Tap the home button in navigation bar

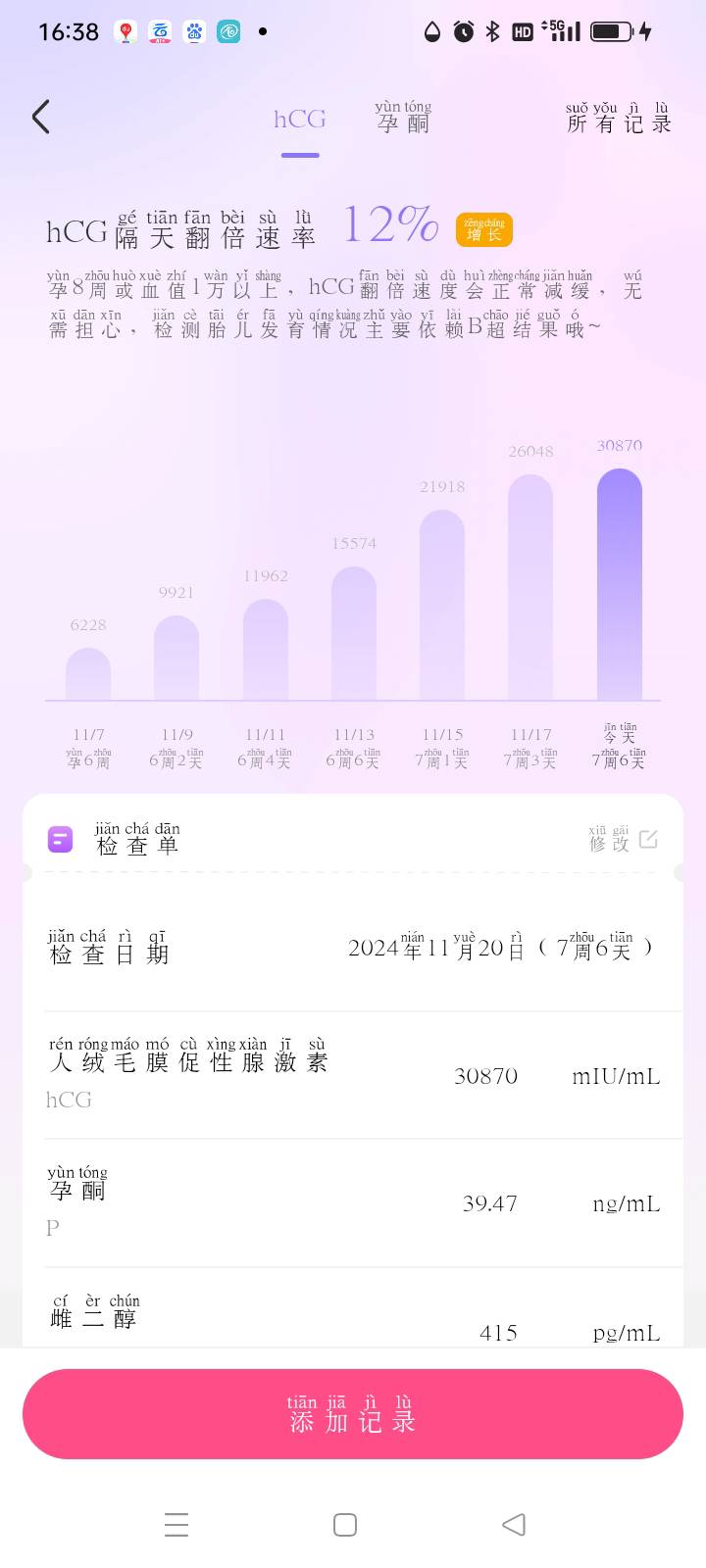point(344,1525)
